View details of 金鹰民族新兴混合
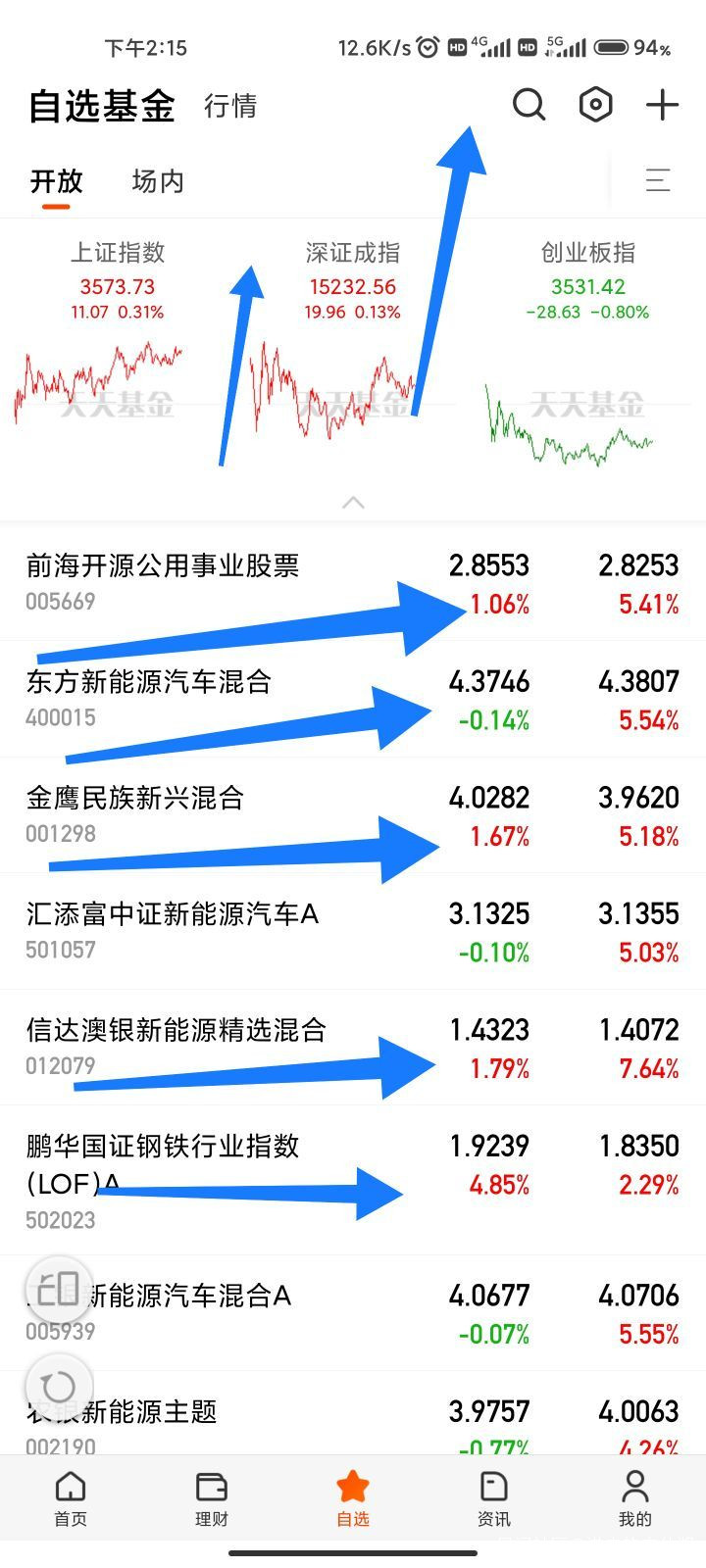Image resolution: width=706 pixels, height=1568 pixels. 135,813
